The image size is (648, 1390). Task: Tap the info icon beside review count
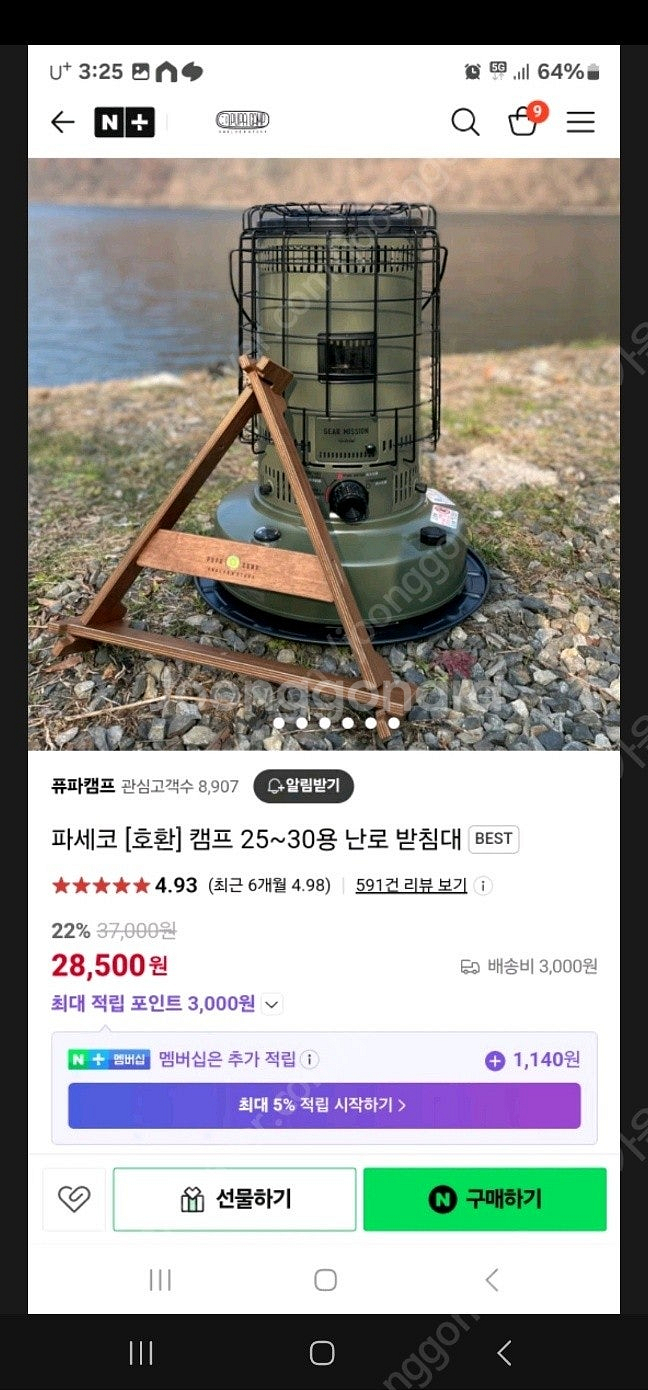[482, 886]
